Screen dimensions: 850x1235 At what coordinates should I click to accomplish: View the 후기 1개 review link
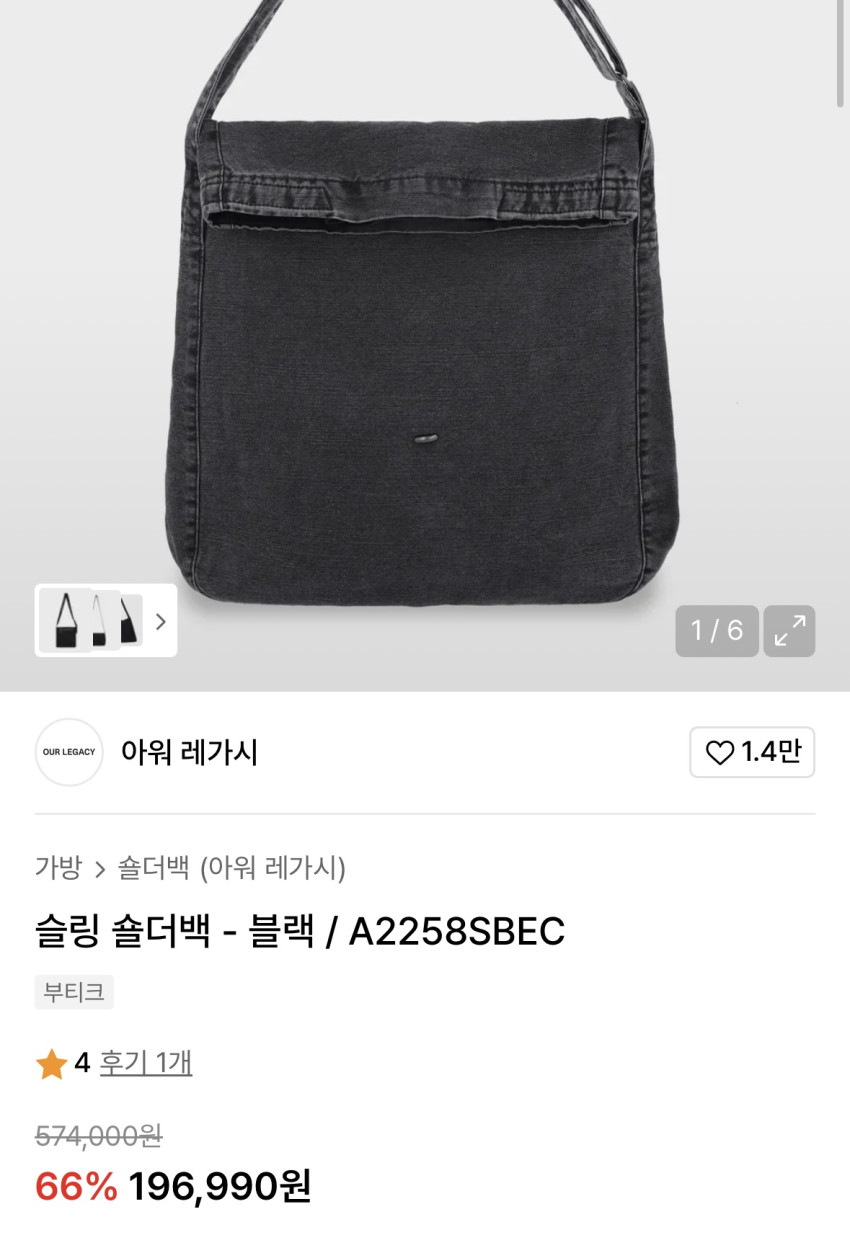(146, 1063)
